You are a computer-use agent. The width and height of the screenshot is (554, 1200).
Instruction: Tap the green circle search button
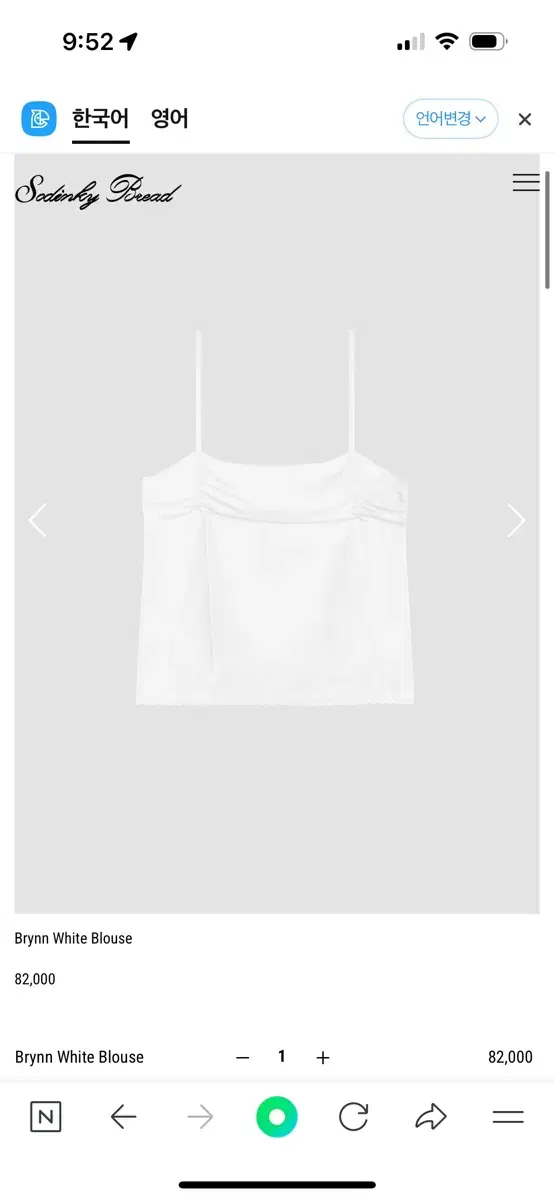click(x=277, y=1117)
